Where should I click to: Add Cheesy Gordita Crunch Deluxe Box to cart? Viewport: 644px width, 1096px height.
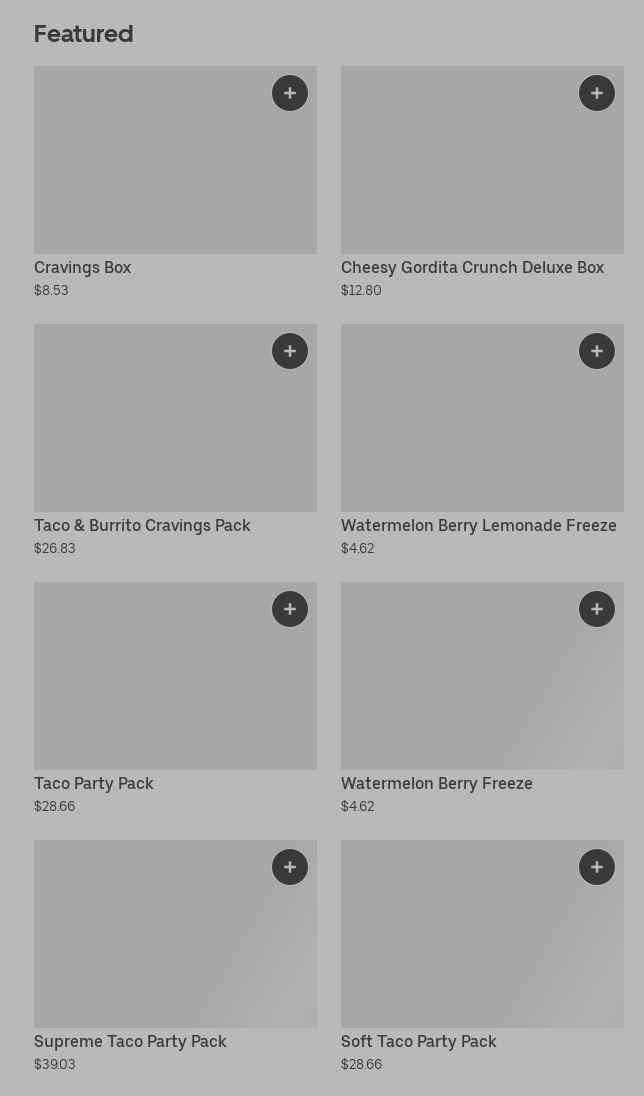click(x=596, y=93)
